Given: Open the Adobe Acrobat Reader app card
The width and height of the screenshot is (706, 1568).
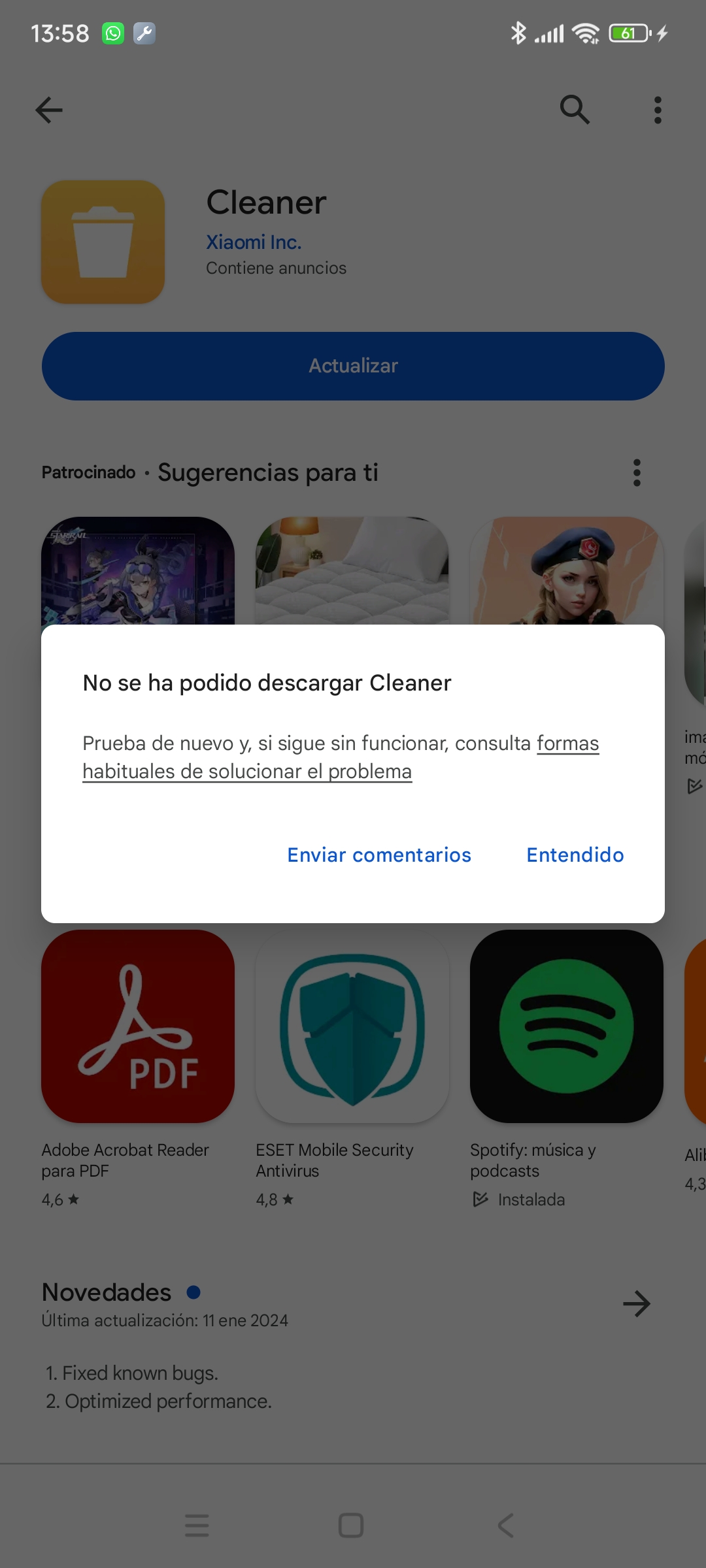Looking at the screenshot, I should click(138, 1068).
